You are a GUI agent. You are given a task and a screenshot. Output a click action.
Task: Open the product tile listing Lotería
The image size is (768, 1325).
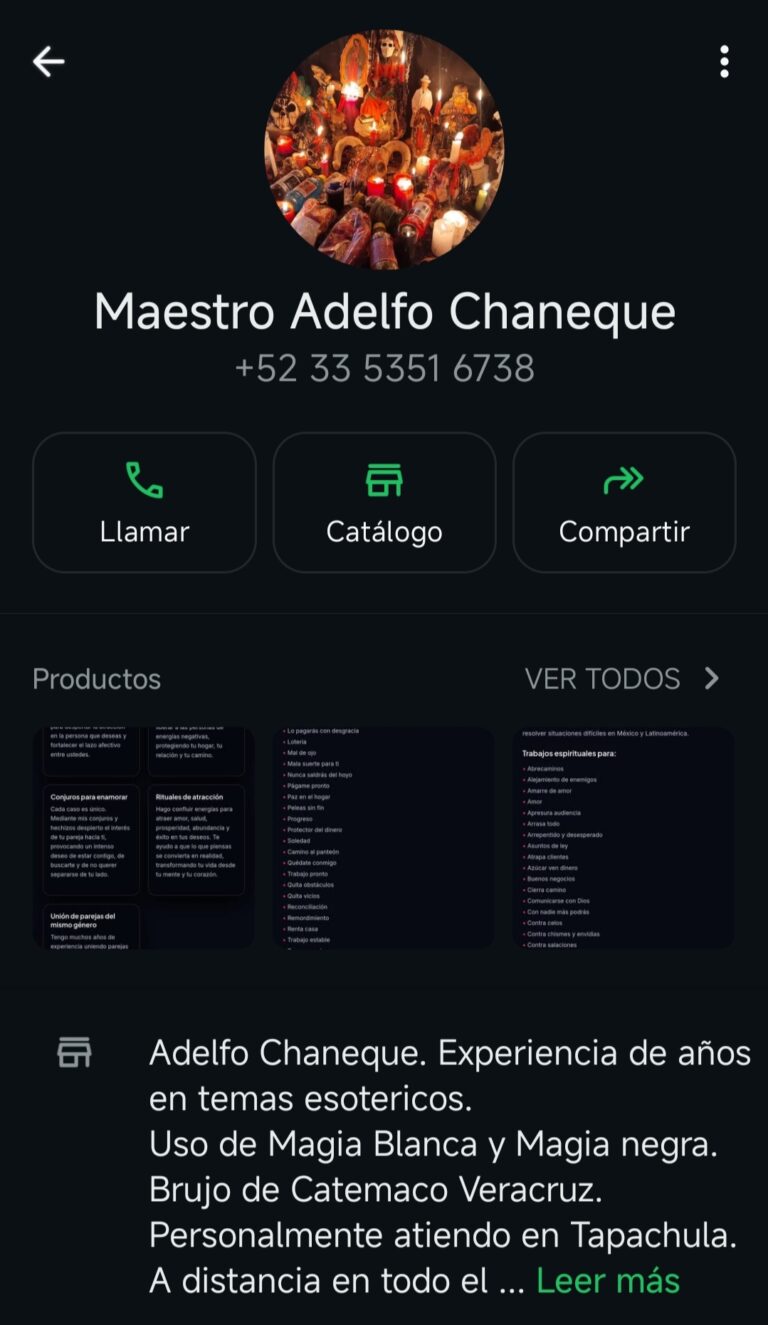pyautogui.click(x=384, y=838)
